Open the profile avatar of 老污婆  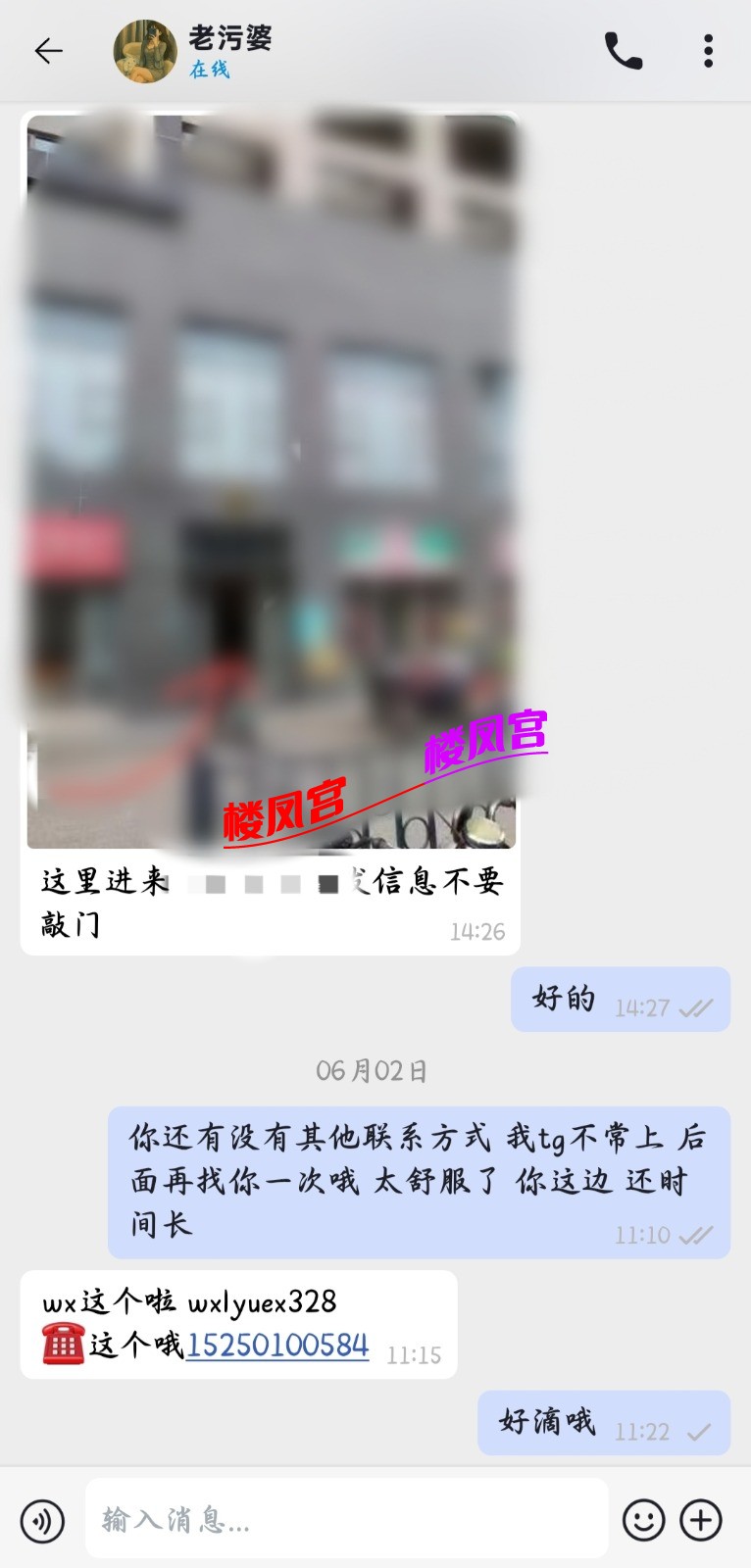(145, 51)
